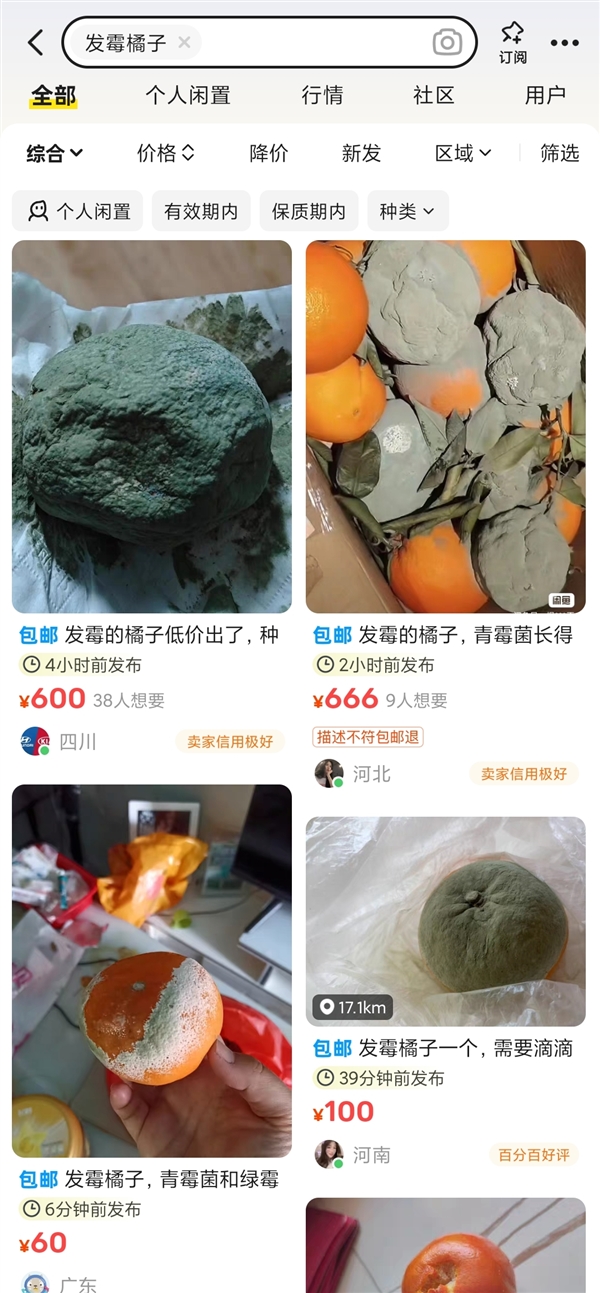Sort results by 价格

[x=166, y=153]
